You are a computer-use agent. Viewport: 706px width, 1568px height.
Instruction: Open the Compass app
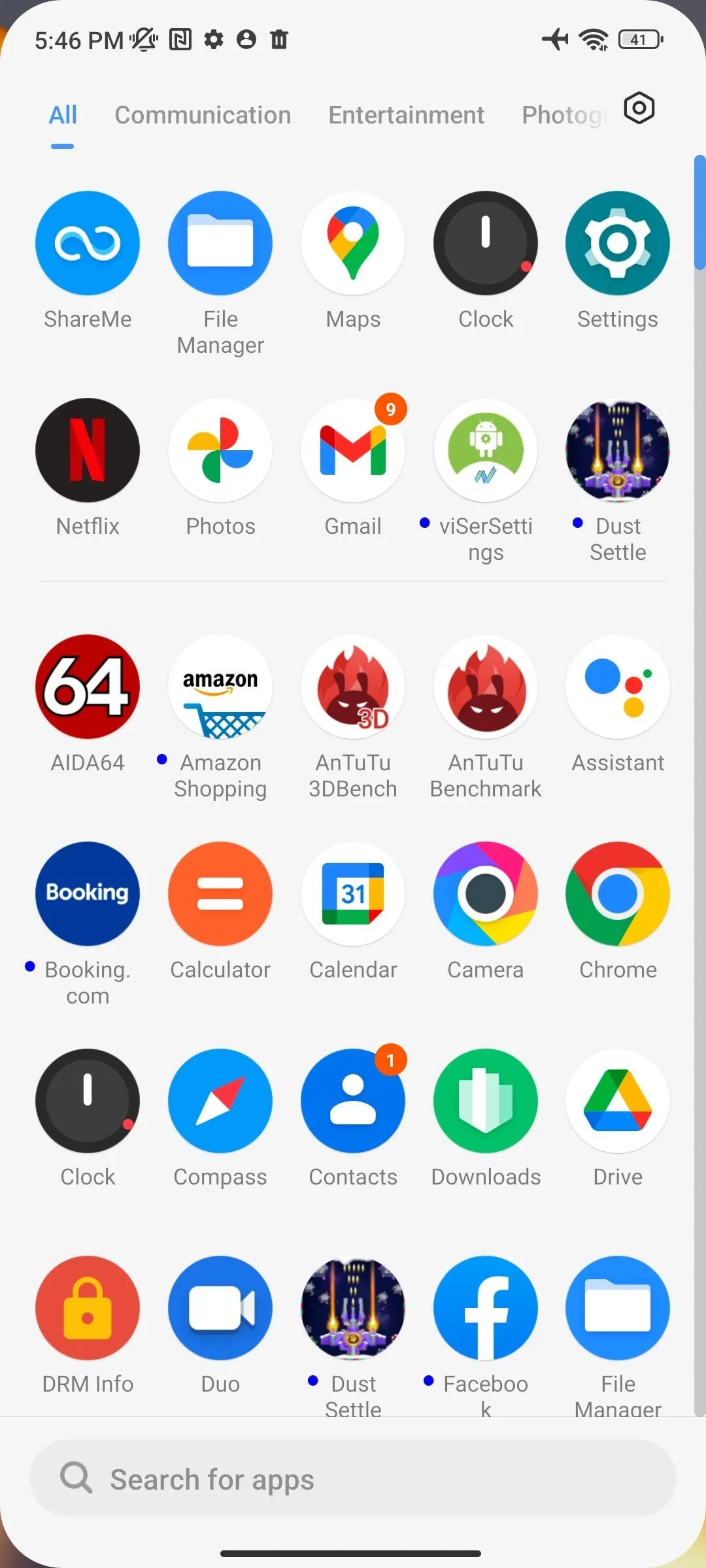point(220,1101)
